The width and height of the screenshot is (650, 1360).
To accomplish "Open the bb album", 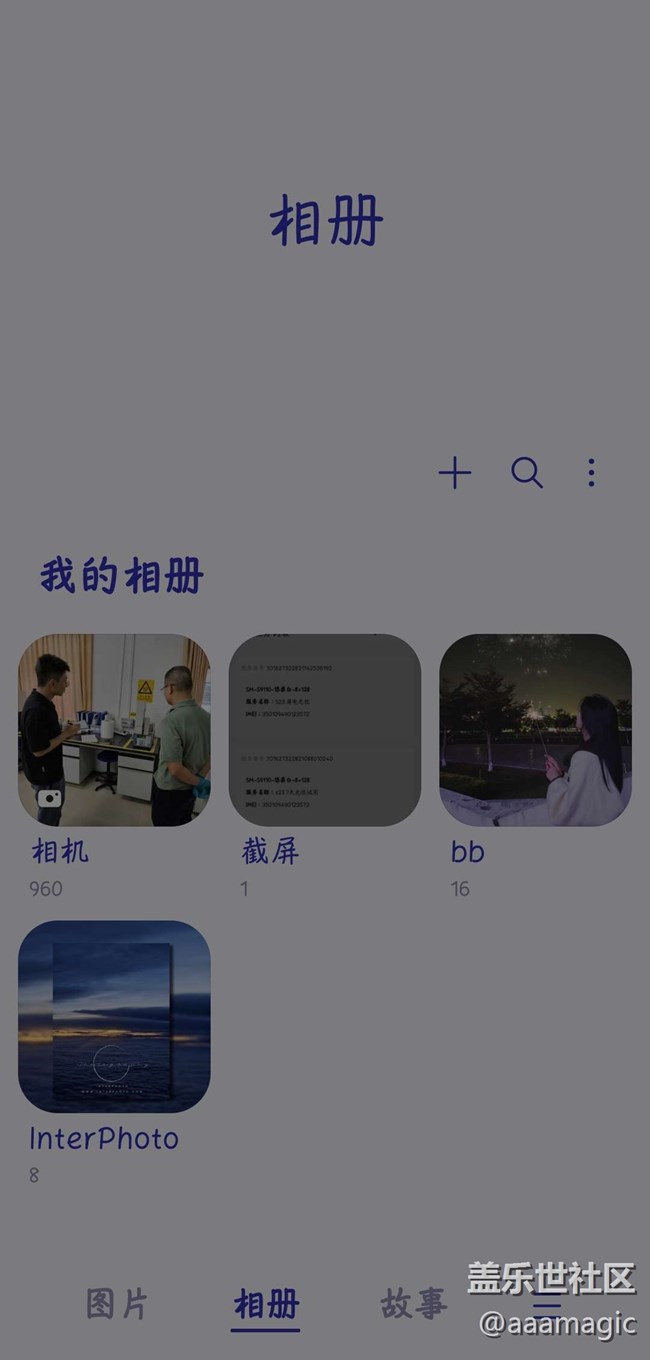I will point(535,729).
